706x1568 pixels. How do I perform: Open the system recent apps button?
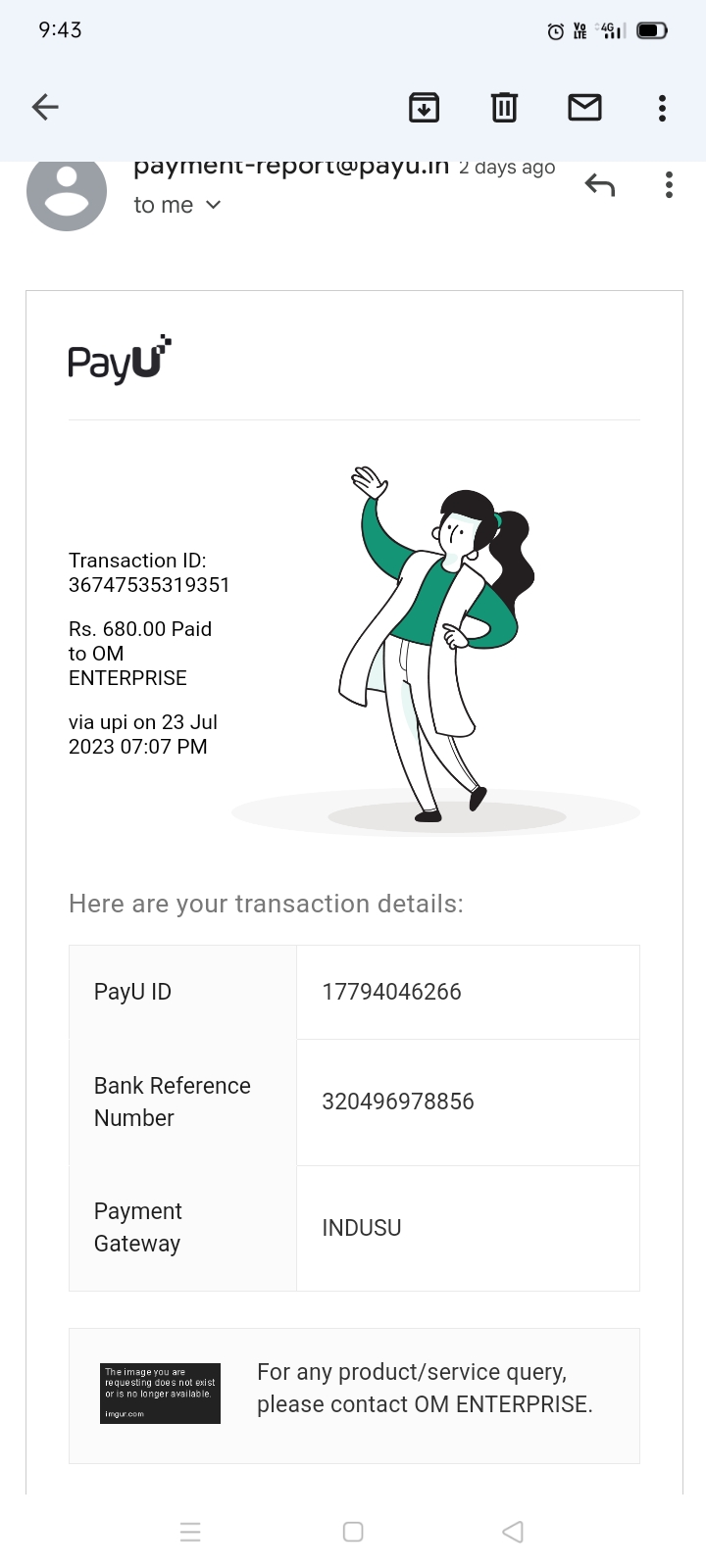click(190, 1532)
